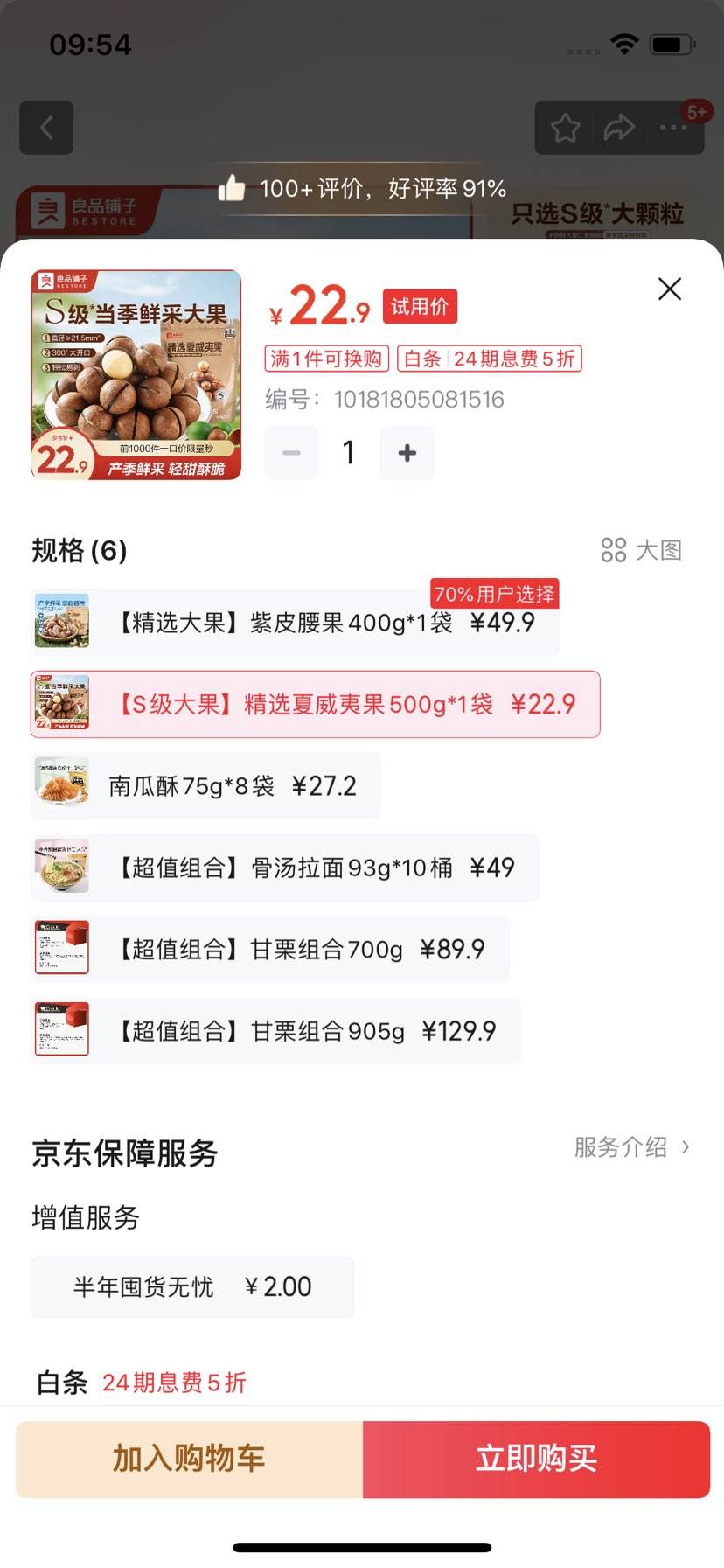Tap 立即购买 to buy now
The height and width of the screenshot is (1568, 724).
[536, 1459]
